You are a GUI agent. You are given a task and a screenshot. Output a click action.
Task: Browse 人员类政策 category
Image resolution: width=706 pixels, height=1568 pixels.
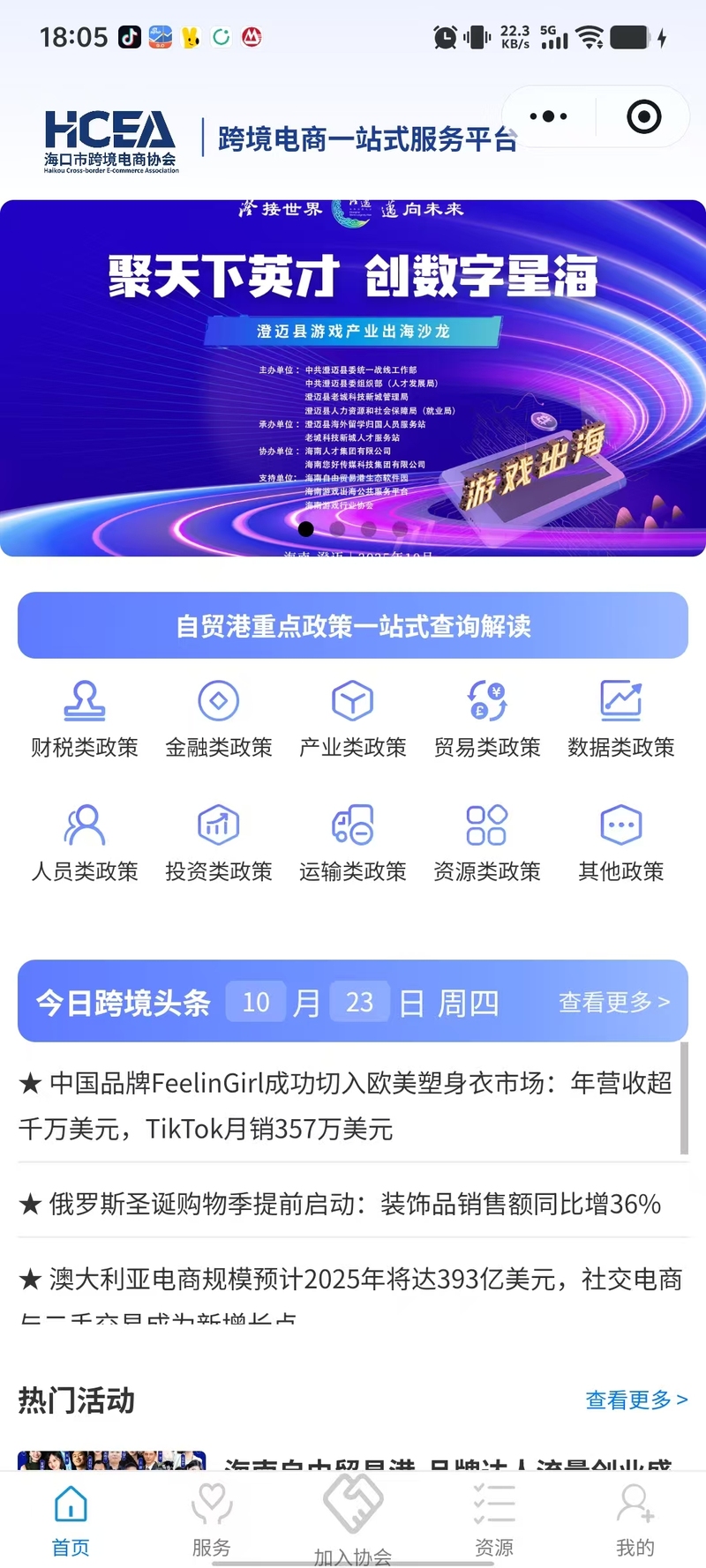tap(85, 843)
